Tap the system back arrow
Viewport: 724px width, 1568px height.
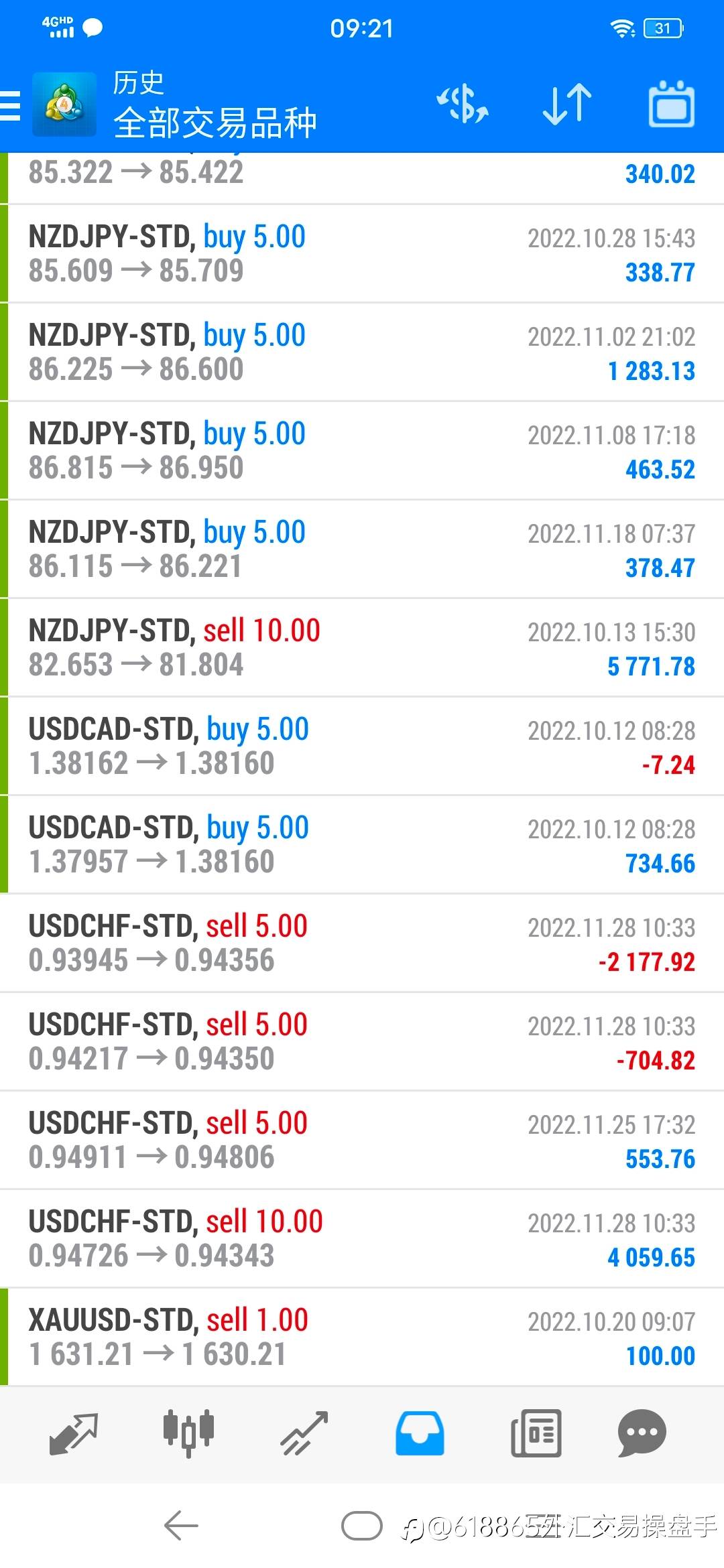(x=181, y=1526)
